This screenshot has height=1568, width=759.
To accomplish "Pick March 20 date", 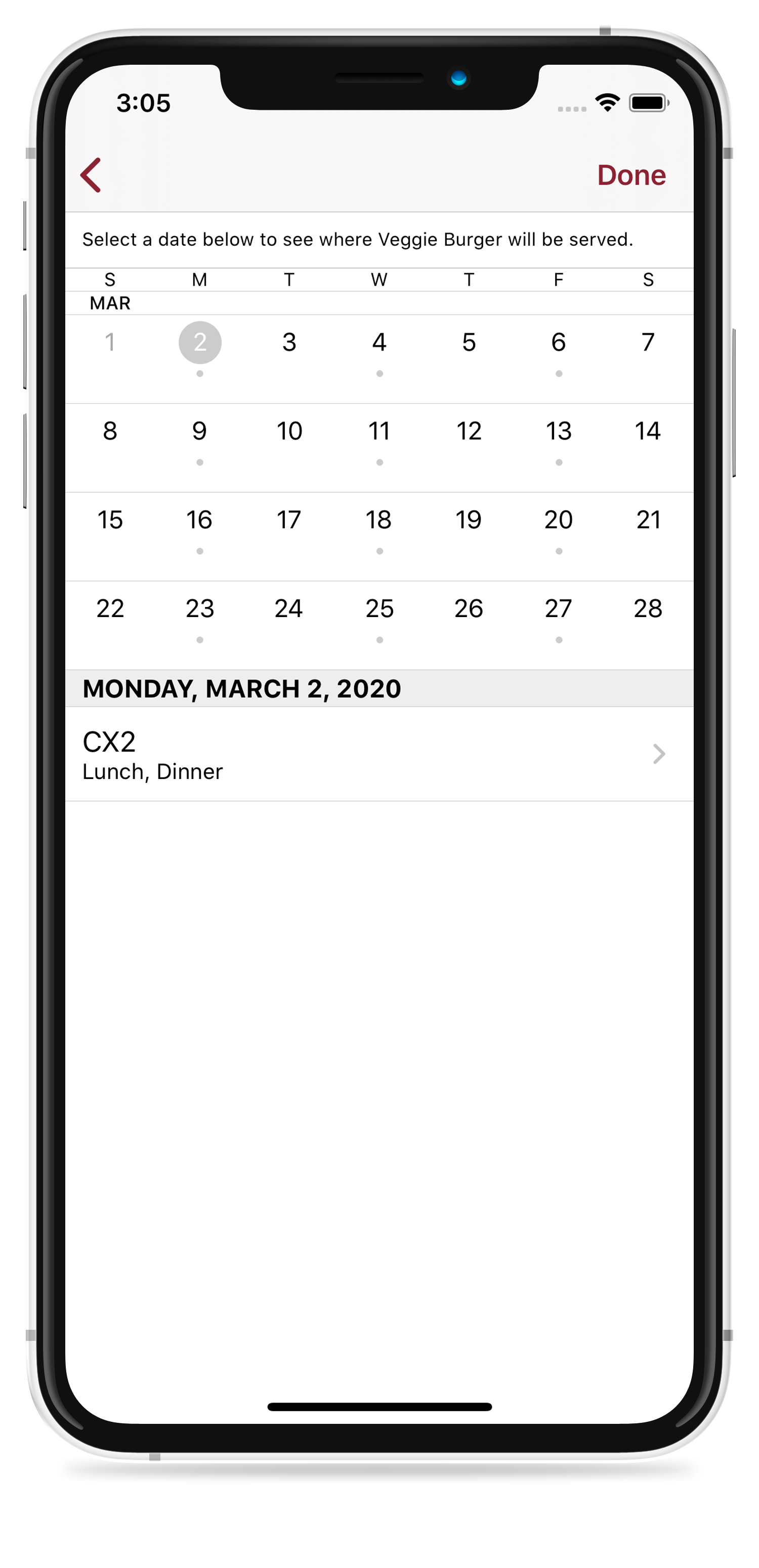I will point(558,520).
